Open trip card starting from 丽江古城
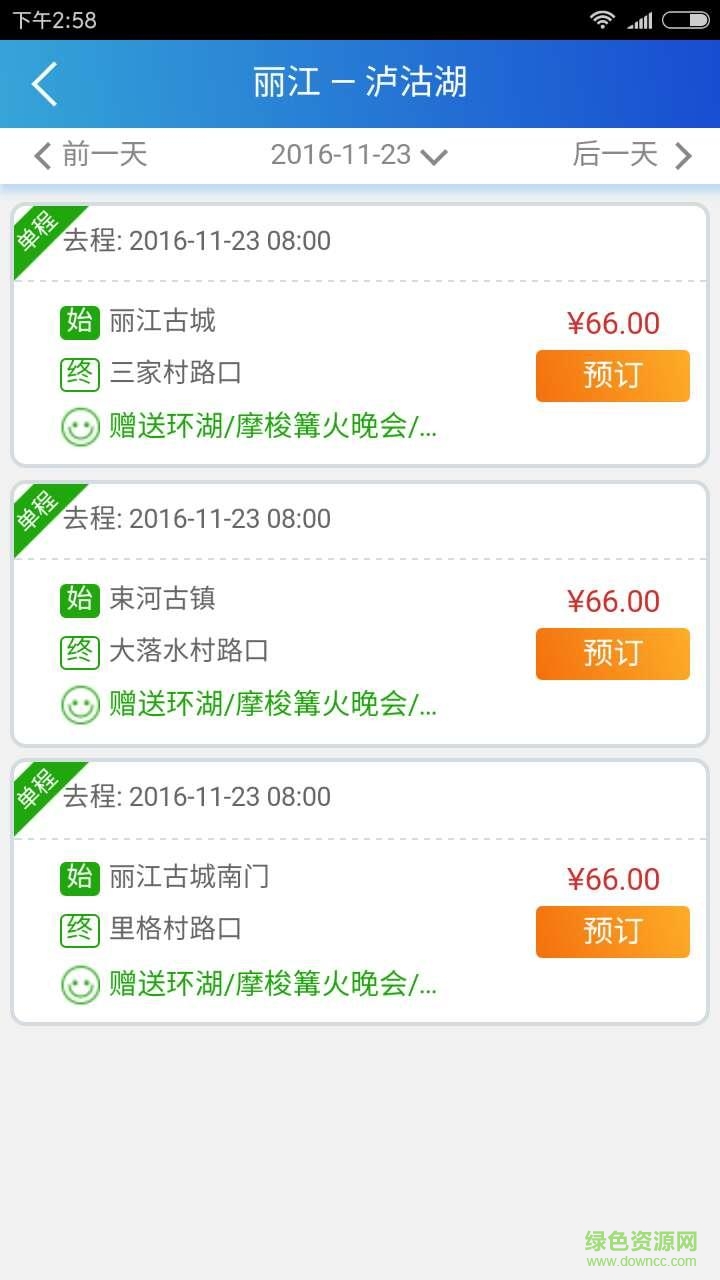The width and height of the screenshot is (720, 1280). (x=300, y=350)
